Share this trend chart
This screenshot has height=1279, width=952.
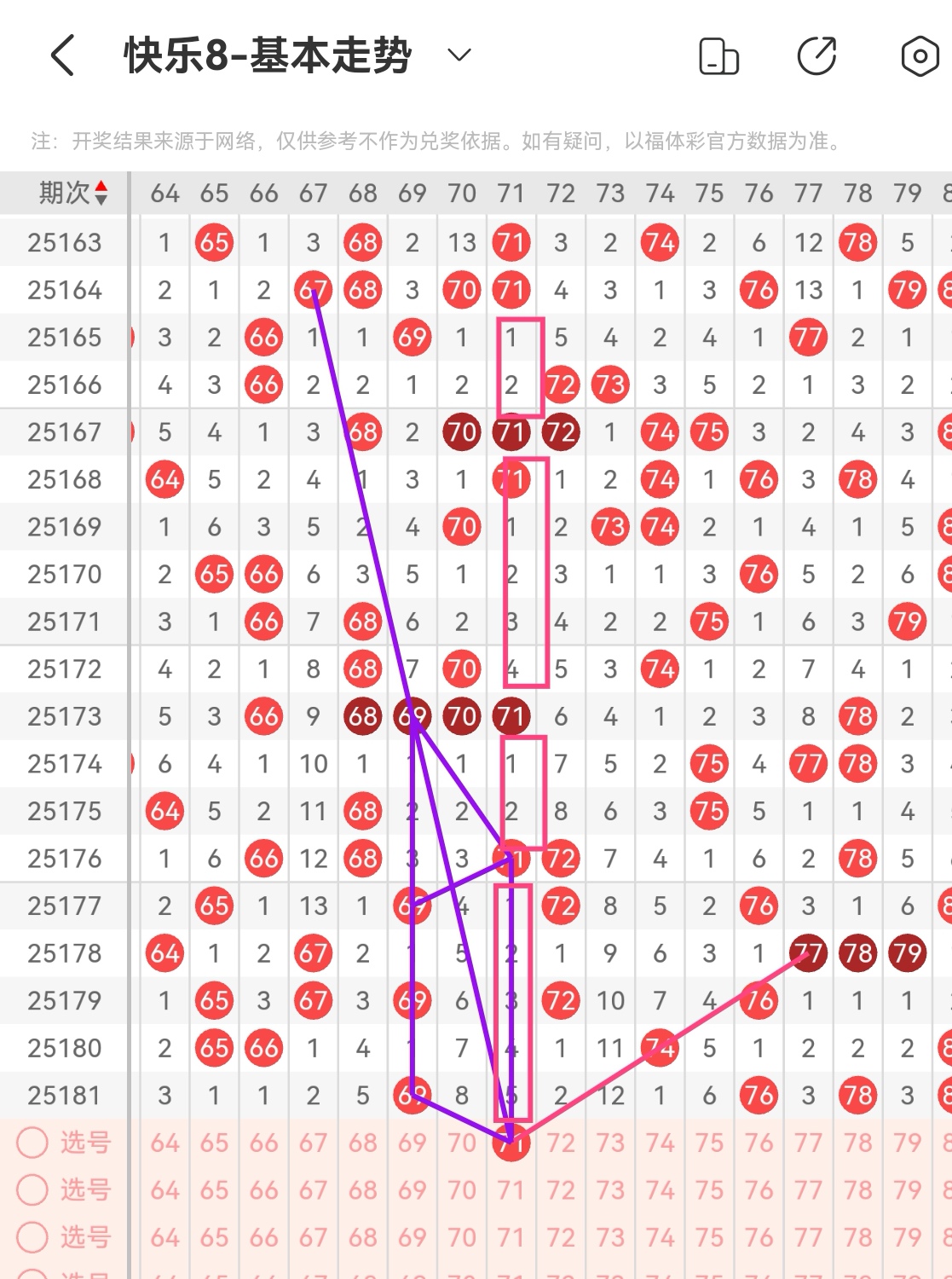coord(816,57)
